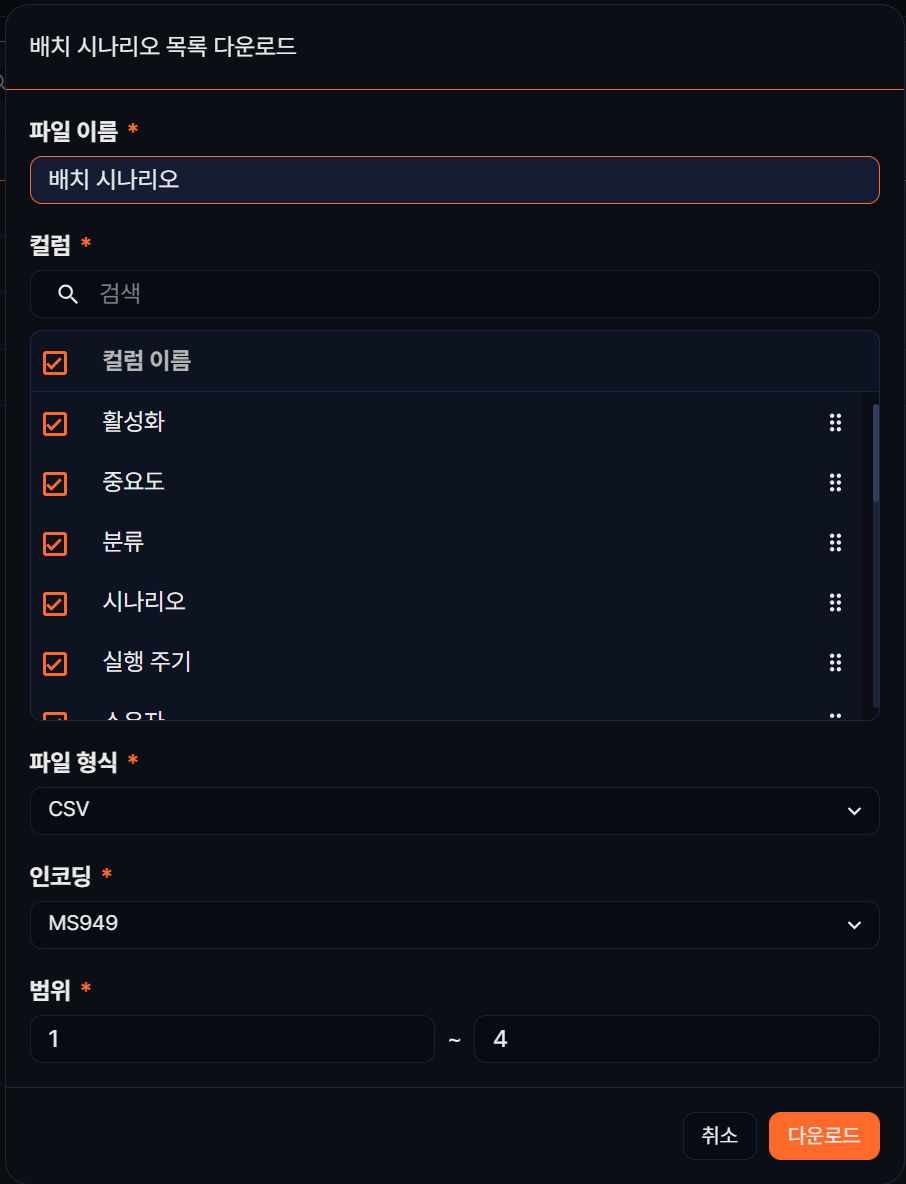Screen dimensions: 906x1184
Task: Uncheck the 활성화 column
Action: 55,423
